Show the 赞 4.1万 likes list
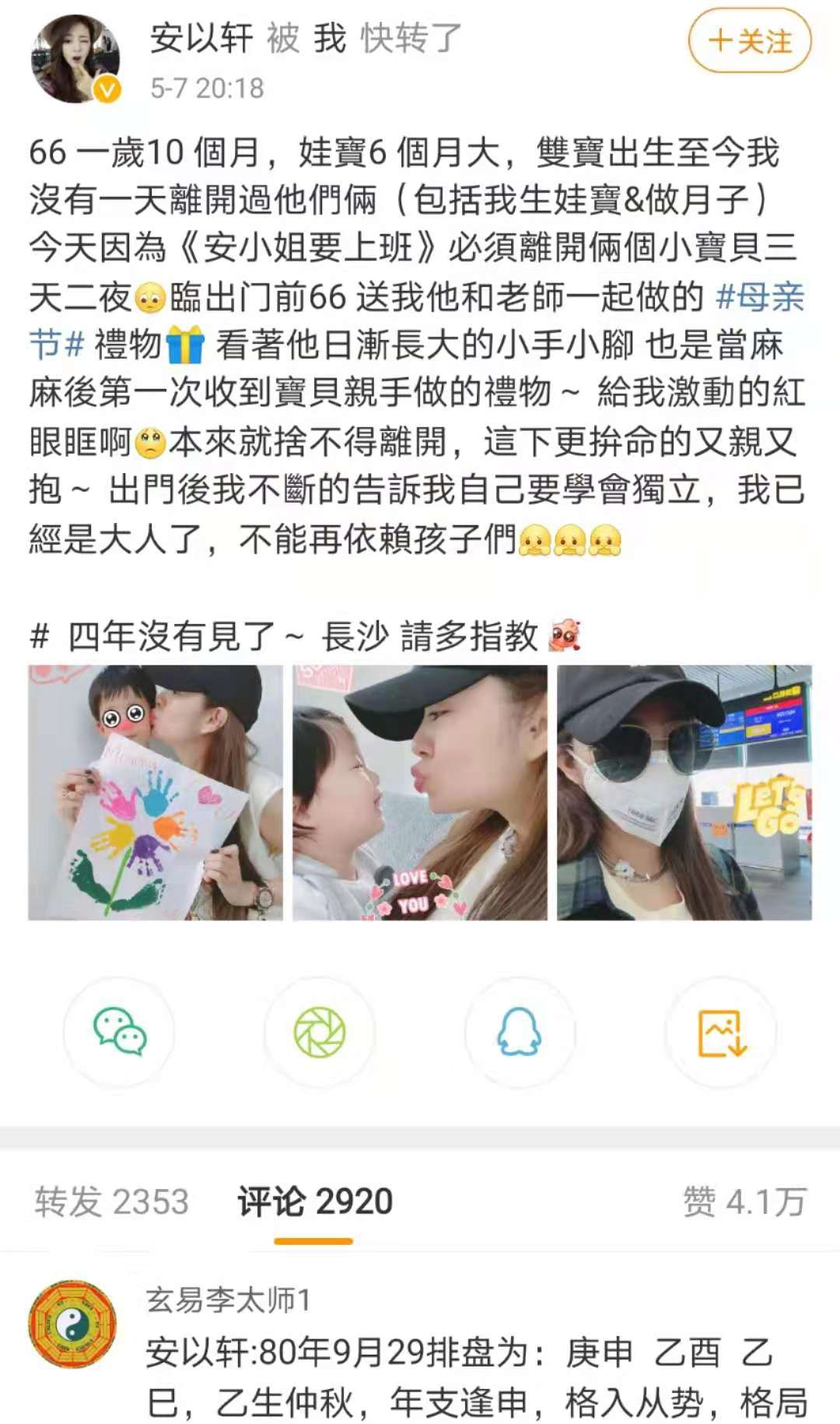Screen dimensions: 840x1424 (x=744, y=1201)
